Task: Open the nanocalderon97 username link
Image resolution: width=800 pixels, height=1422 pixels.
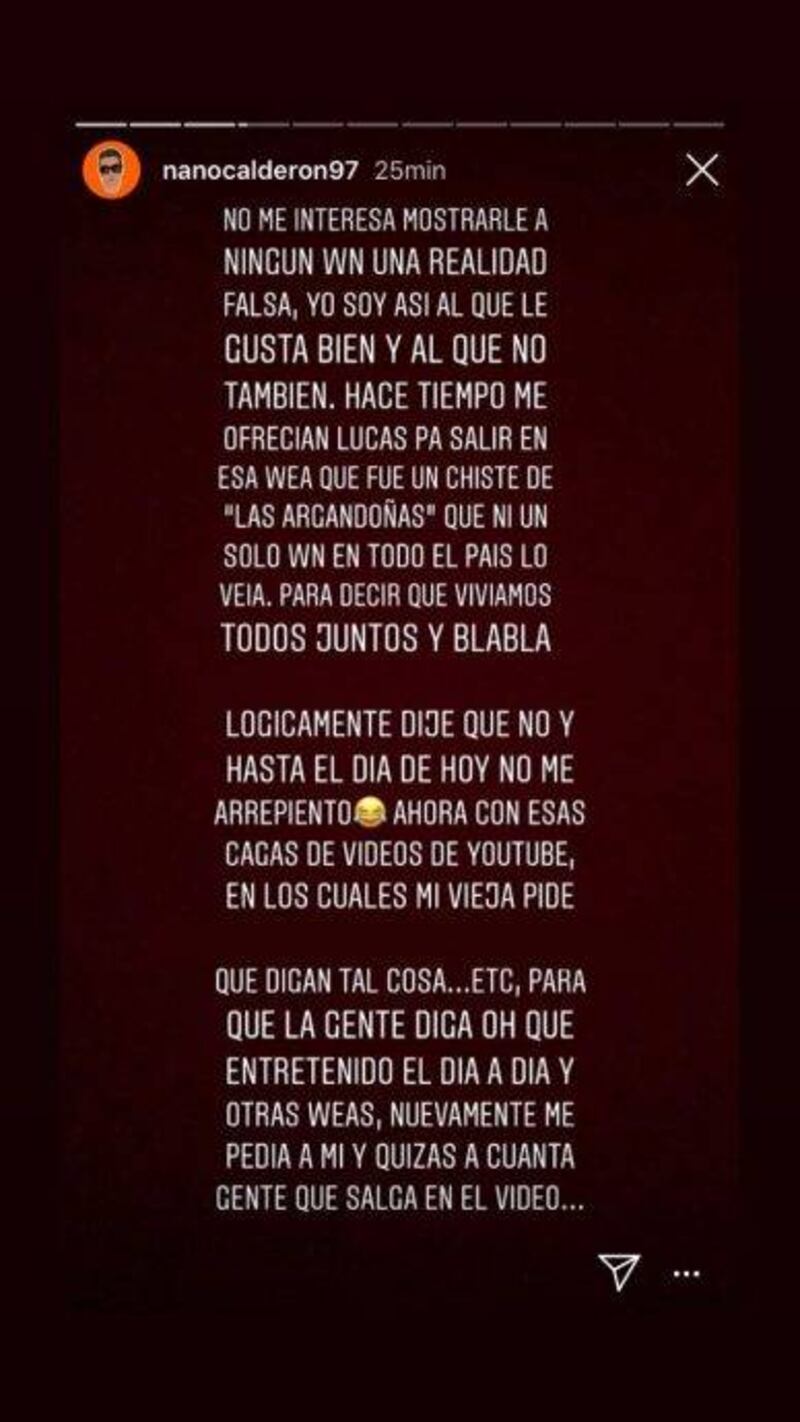Action: pos(259,170)
